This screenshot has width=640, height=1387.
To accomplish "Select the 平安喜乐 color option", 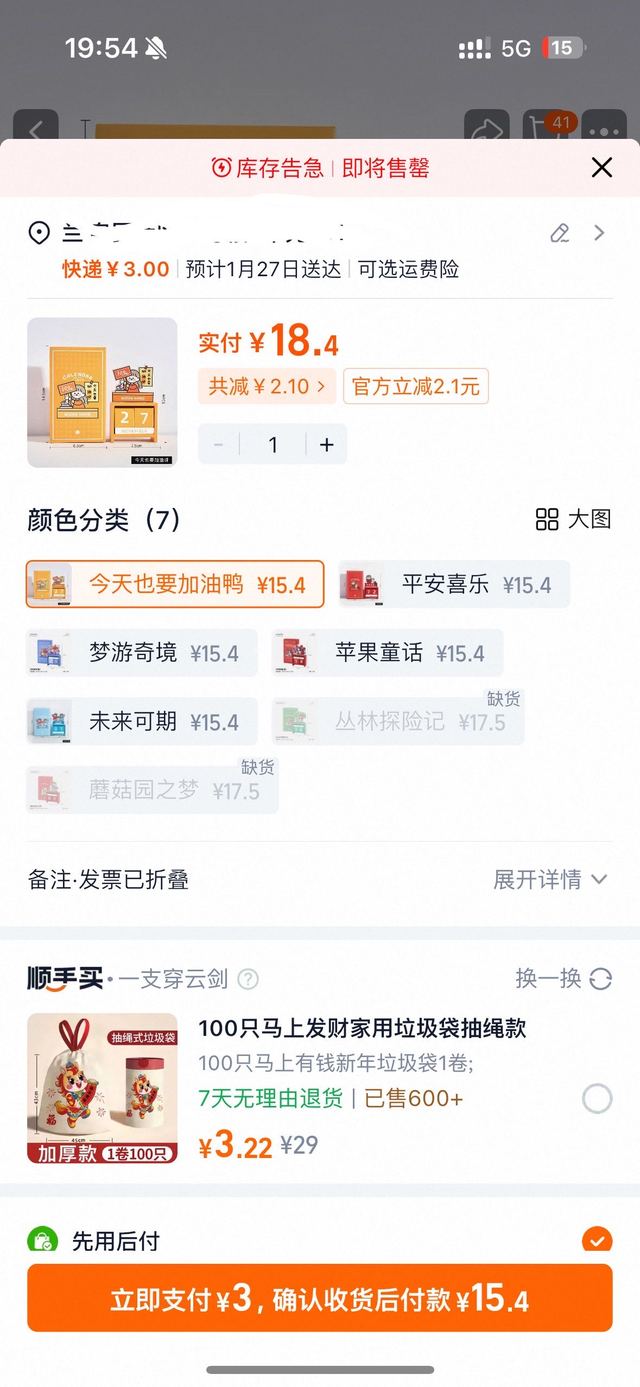I will coord(454,584).
